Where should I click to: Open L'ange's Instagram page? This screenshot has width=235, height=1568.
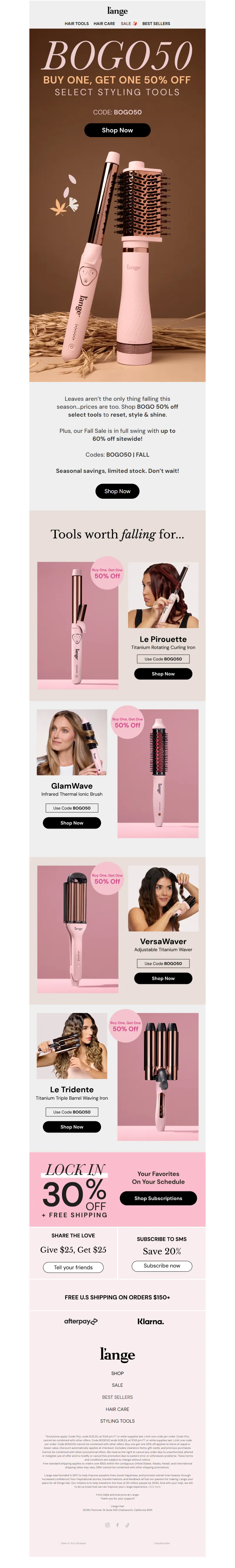click(x=108, y=1525)
